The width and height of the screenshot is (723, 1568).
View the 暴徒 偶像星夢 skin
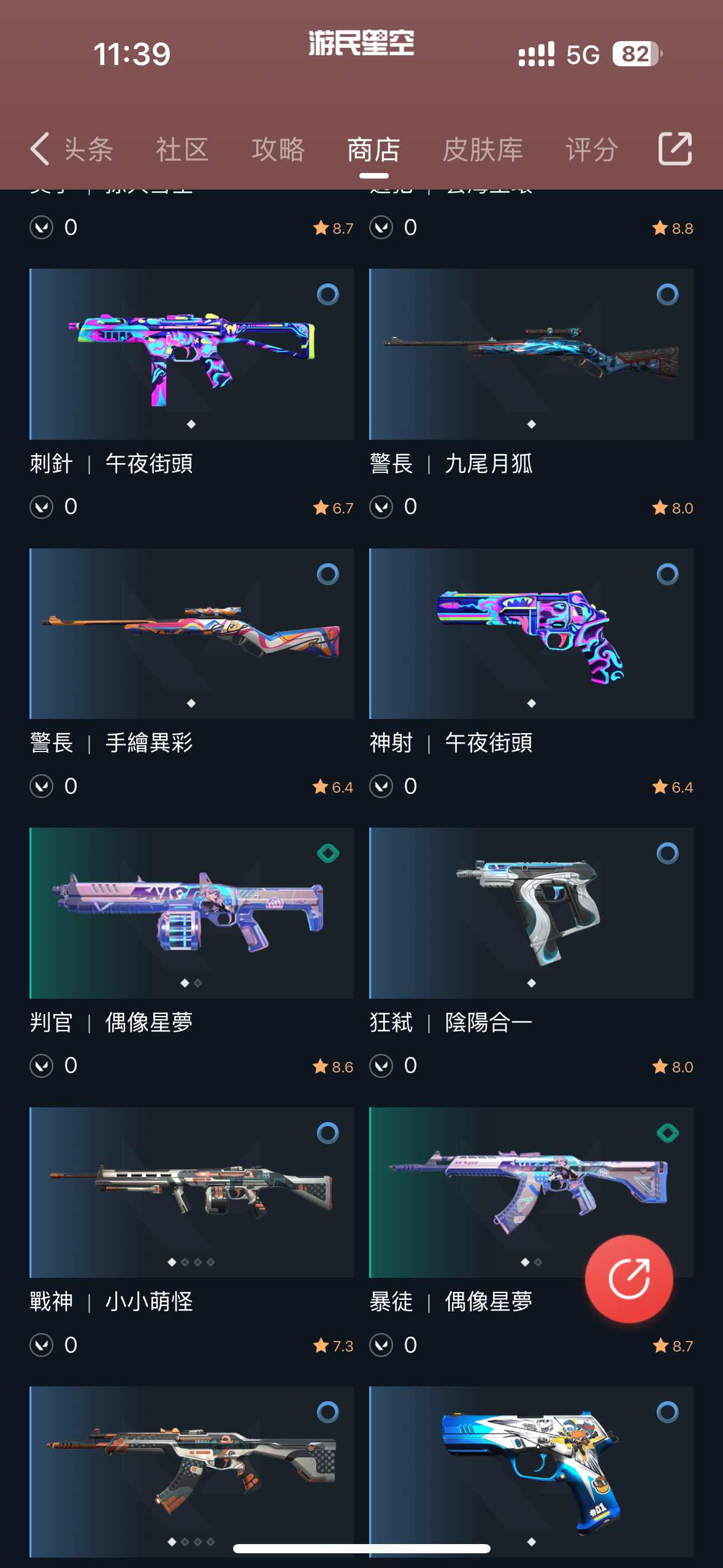pos(491,1192)
